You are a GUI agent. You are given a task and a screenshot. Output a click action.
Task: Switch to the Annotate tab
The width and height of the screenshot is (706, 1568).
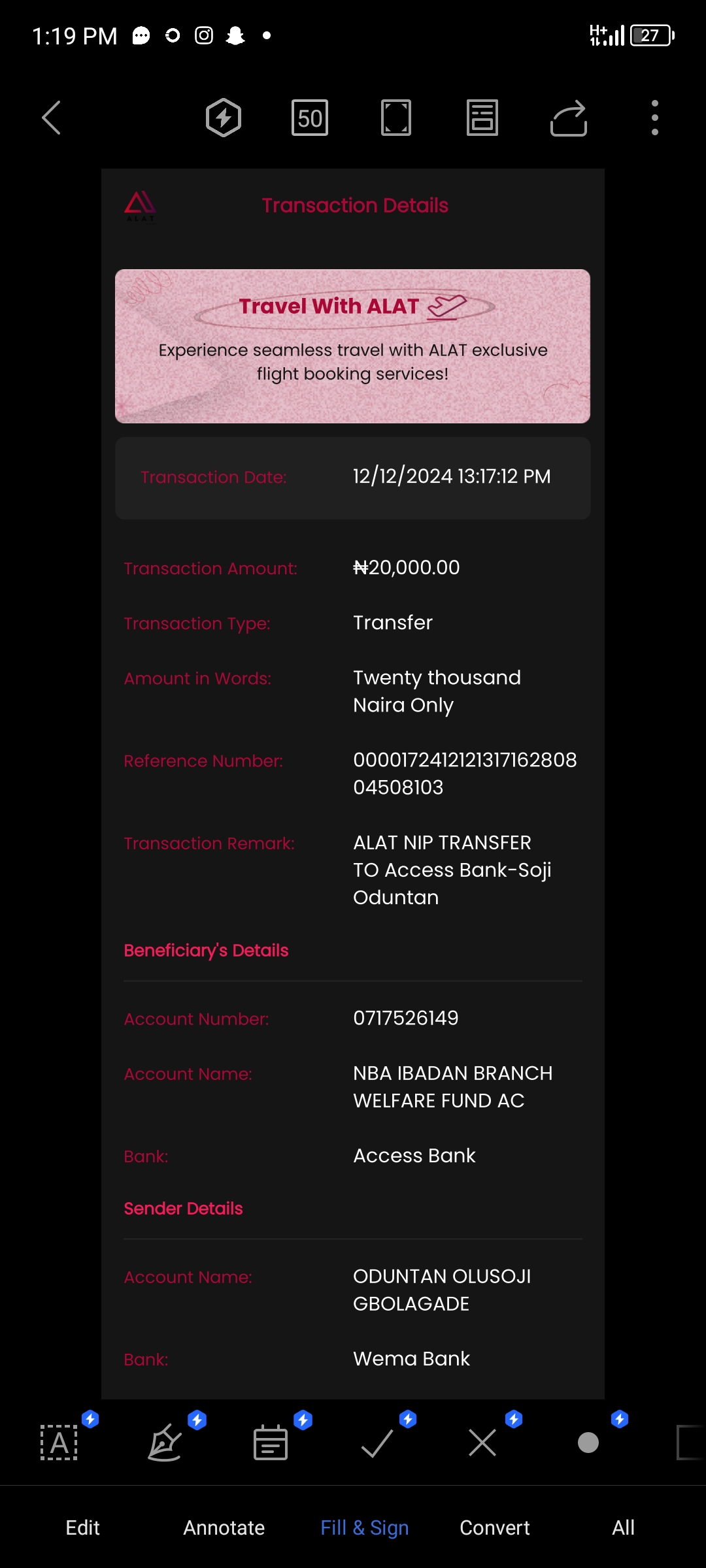[x=224, y=1527]
